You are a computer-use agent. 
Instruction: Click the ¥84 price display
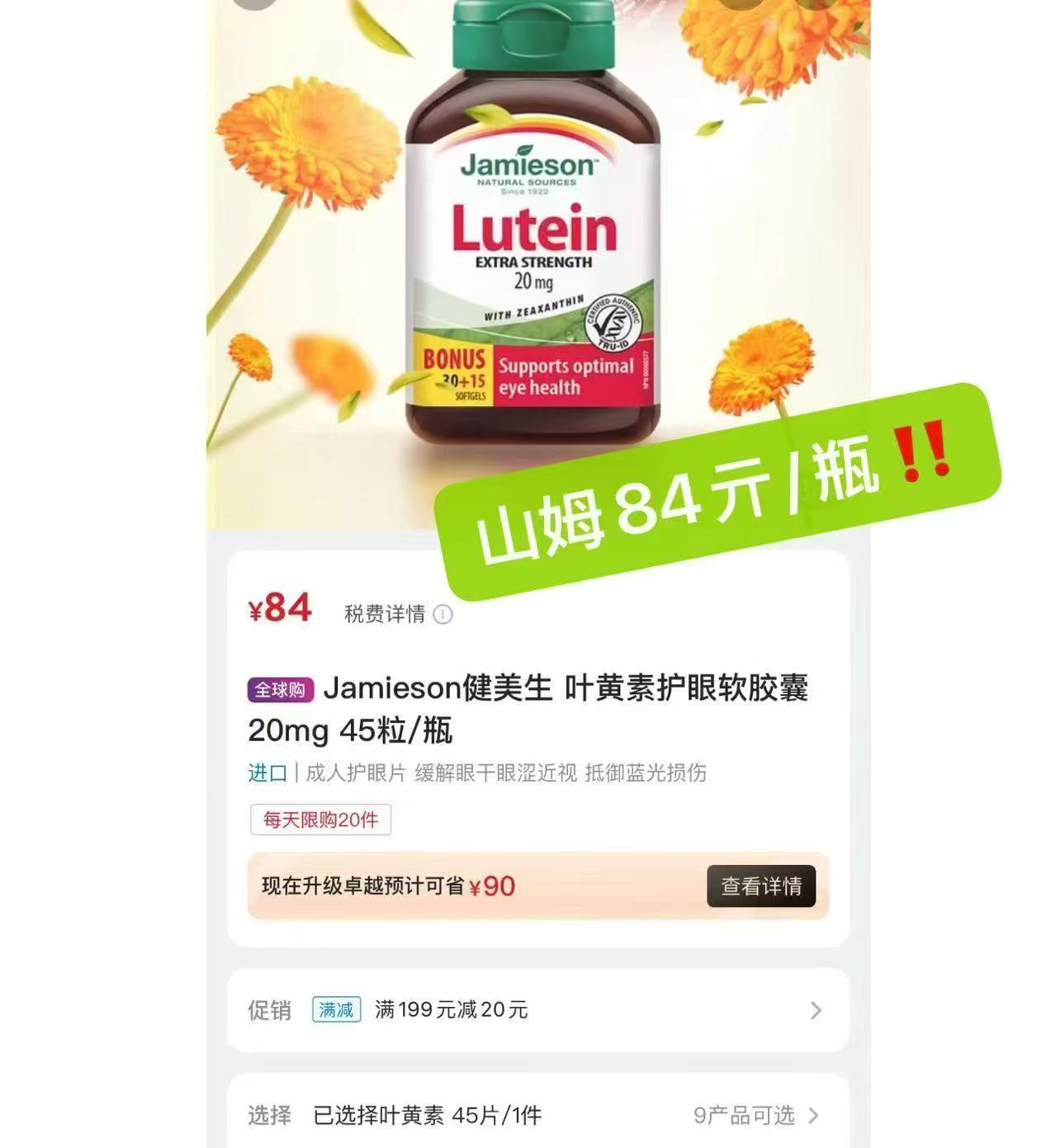281,611
